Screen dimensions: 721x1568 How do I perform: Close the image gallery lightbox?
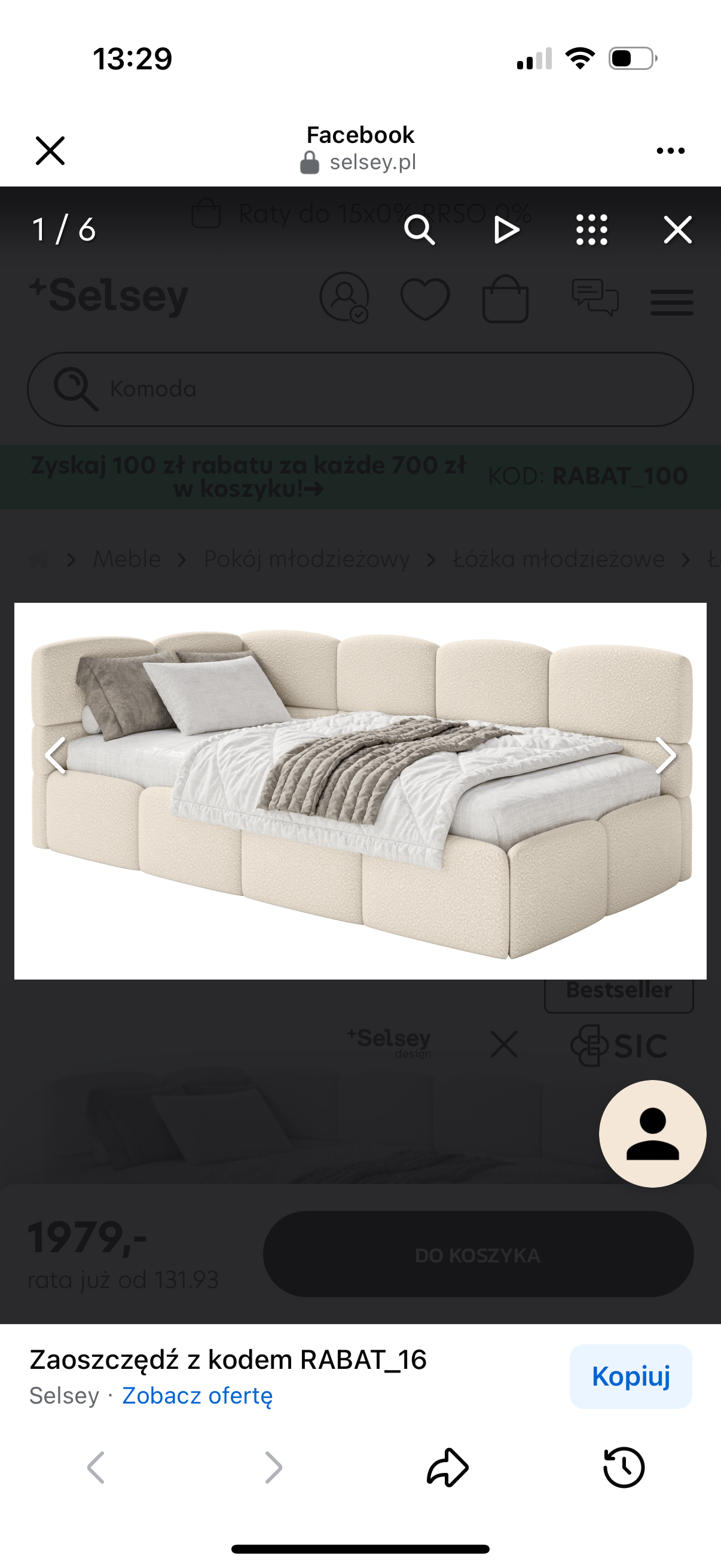pos(677,230)
